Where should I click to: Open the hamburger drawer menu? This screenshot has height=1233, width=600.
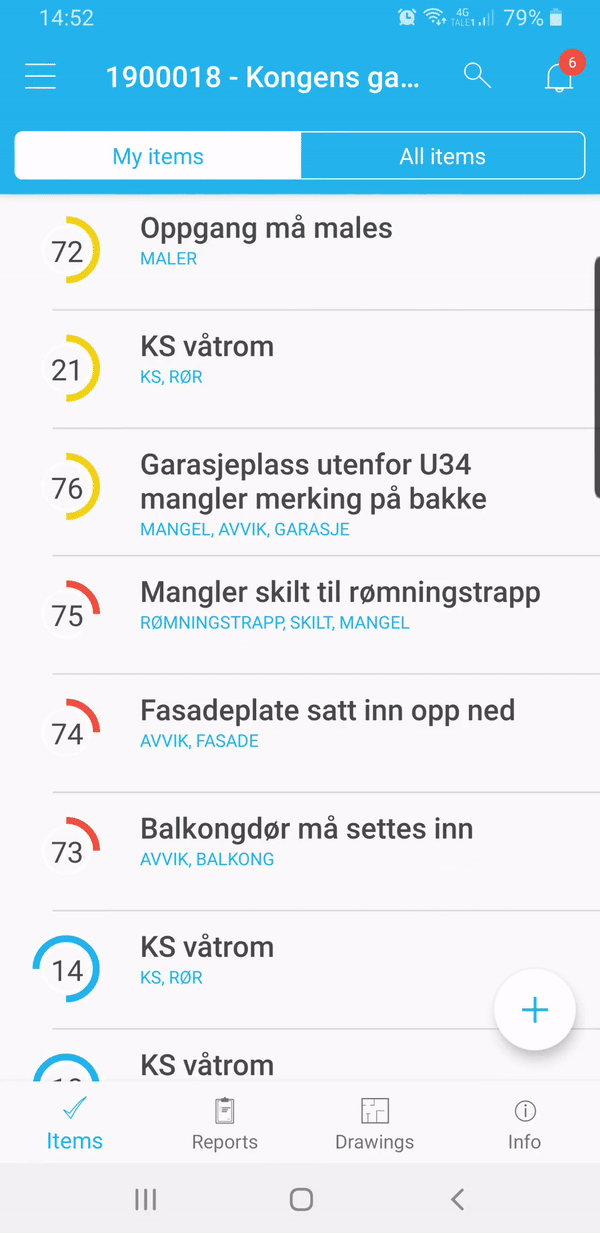click(x=41, y=77)
